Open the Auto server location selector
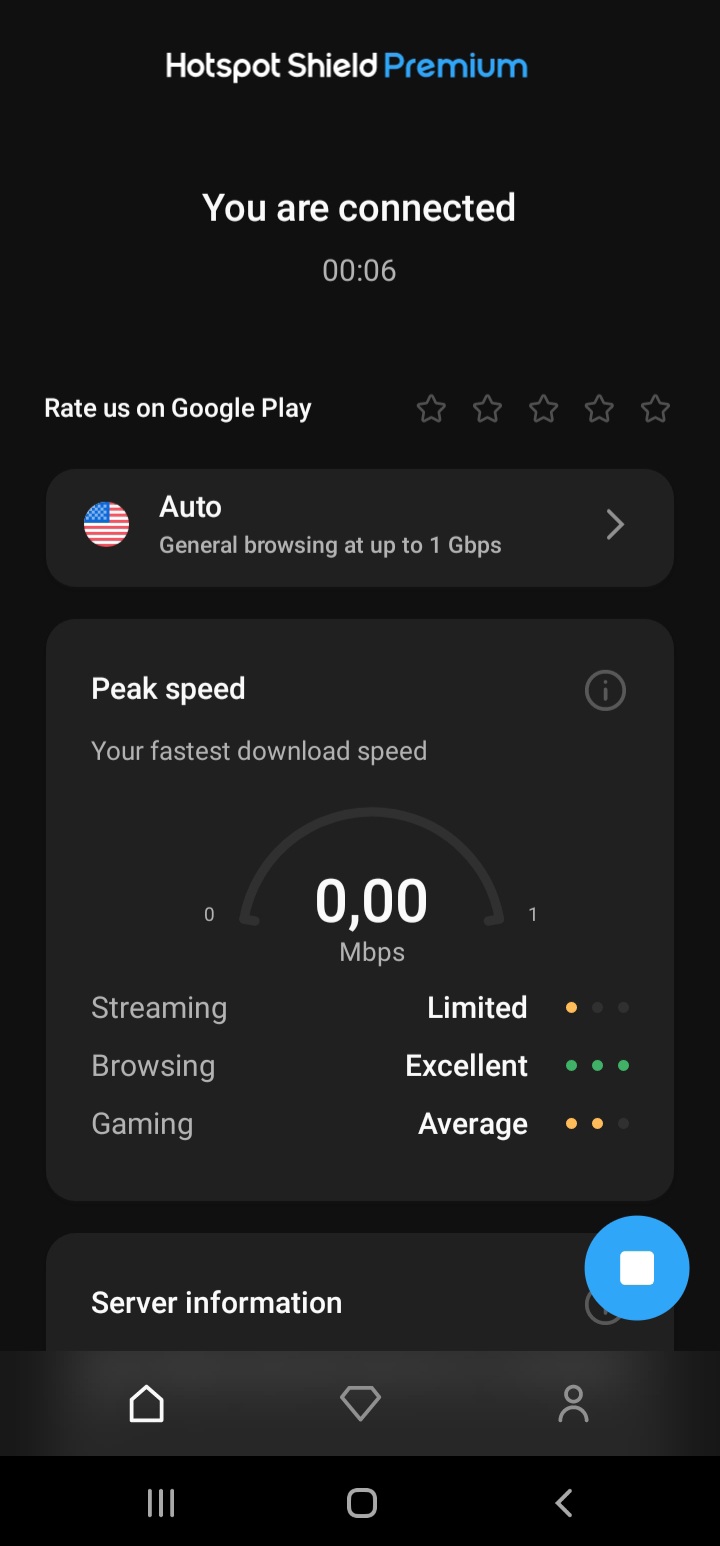This screenshot has height=1546, width=720. 360,527
